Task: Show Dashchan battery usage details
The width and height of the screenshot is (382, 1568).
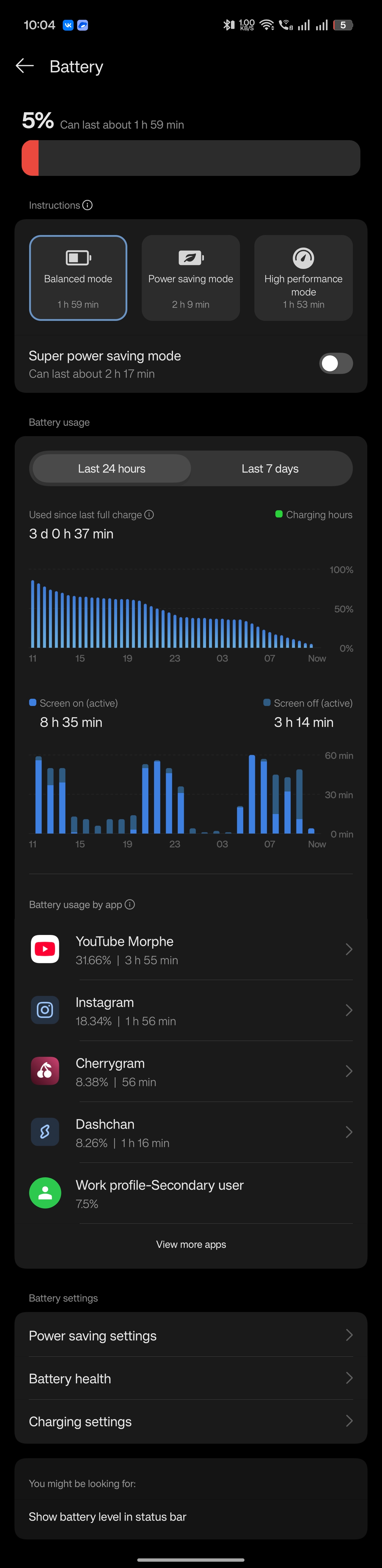Action: click(191, 1132)
